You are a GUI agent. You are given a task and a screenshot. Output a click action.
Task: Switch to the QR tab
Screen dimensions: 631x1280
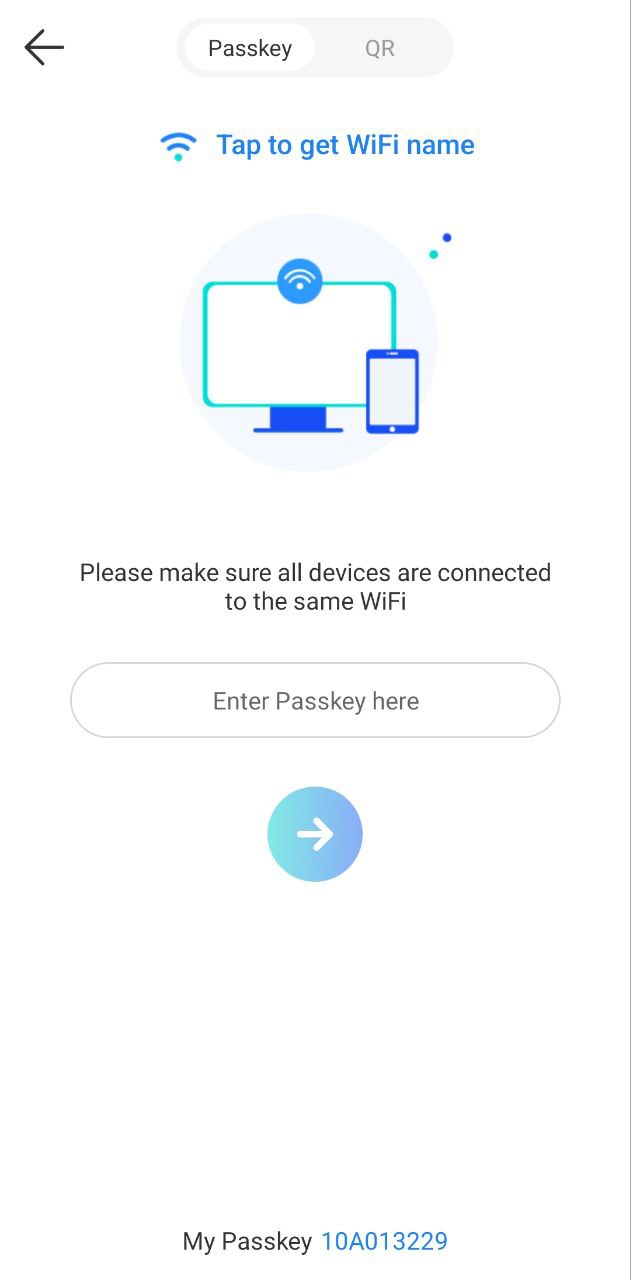click(379, 48)
